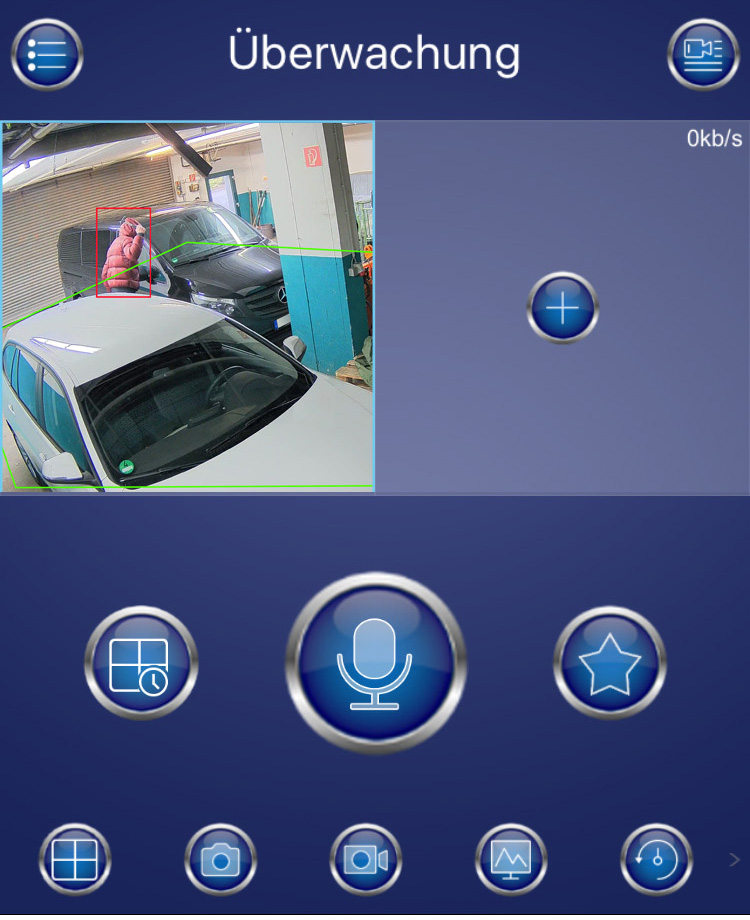The width and height of the screenshot is (750, 920).
Task: Mark this camera as a favorite
Action: [x=609, y=662]
